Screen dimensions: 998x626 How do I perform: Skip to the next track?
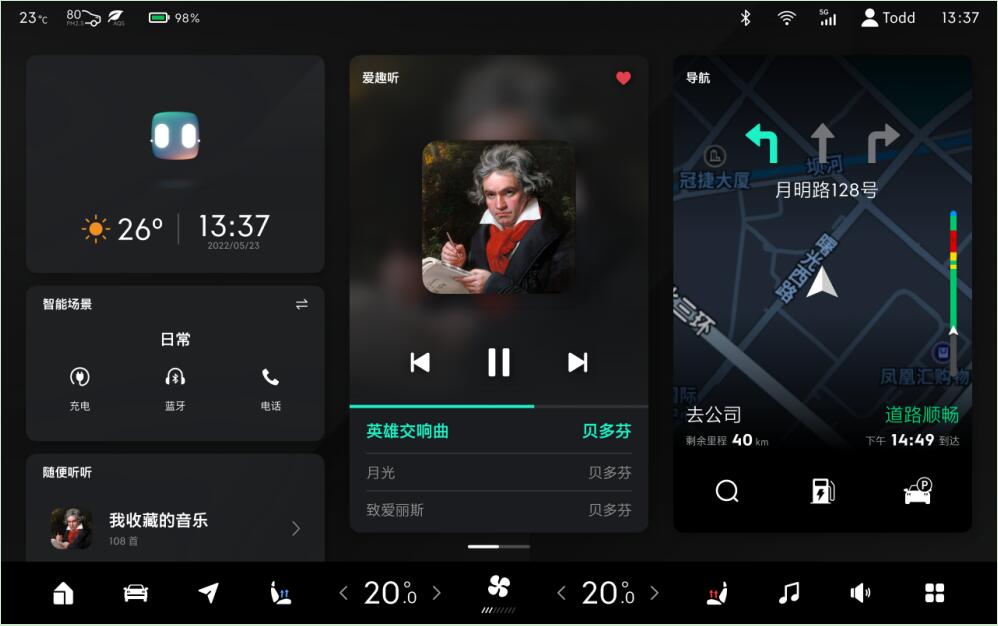[x=577, y=362]
